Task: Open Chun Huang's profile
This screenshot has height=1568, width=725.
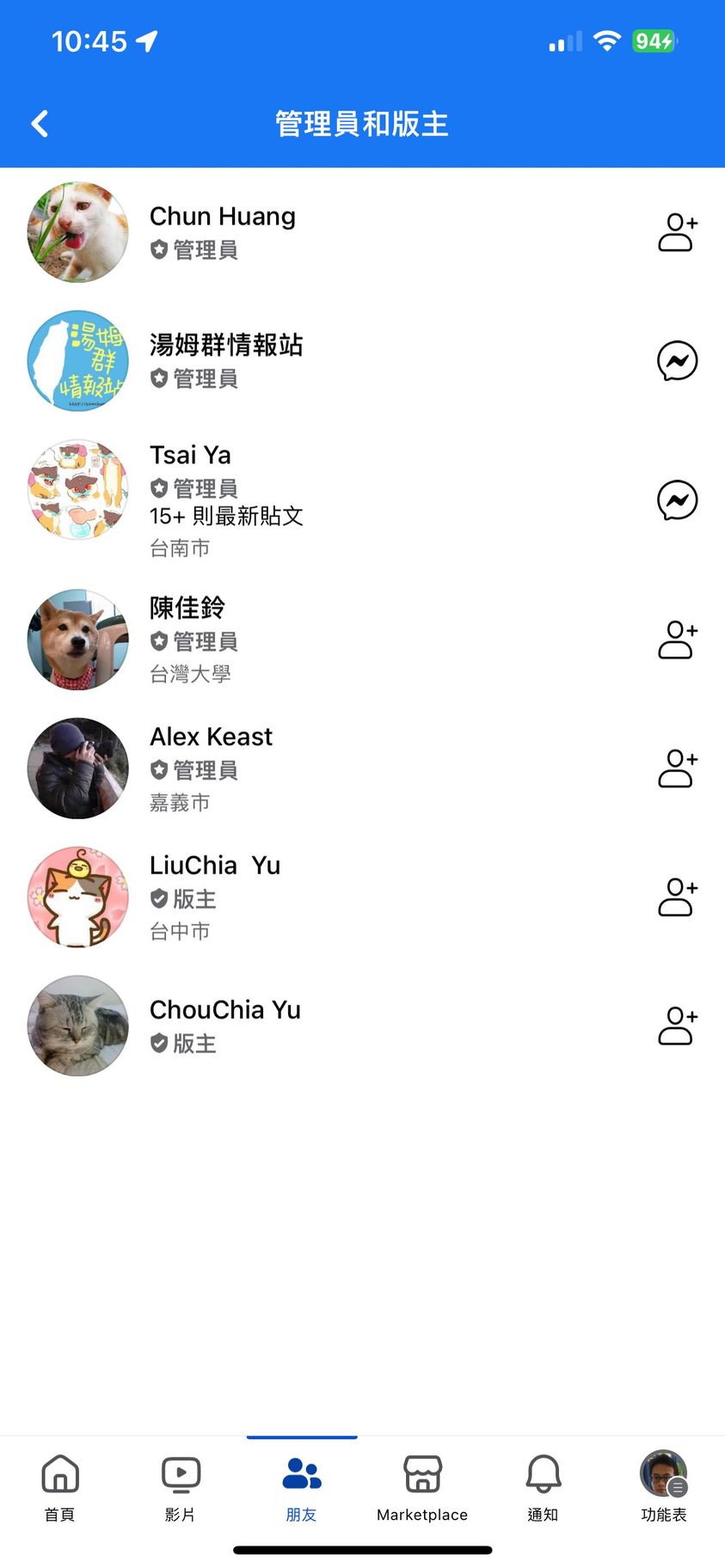Action: [222, 217]
